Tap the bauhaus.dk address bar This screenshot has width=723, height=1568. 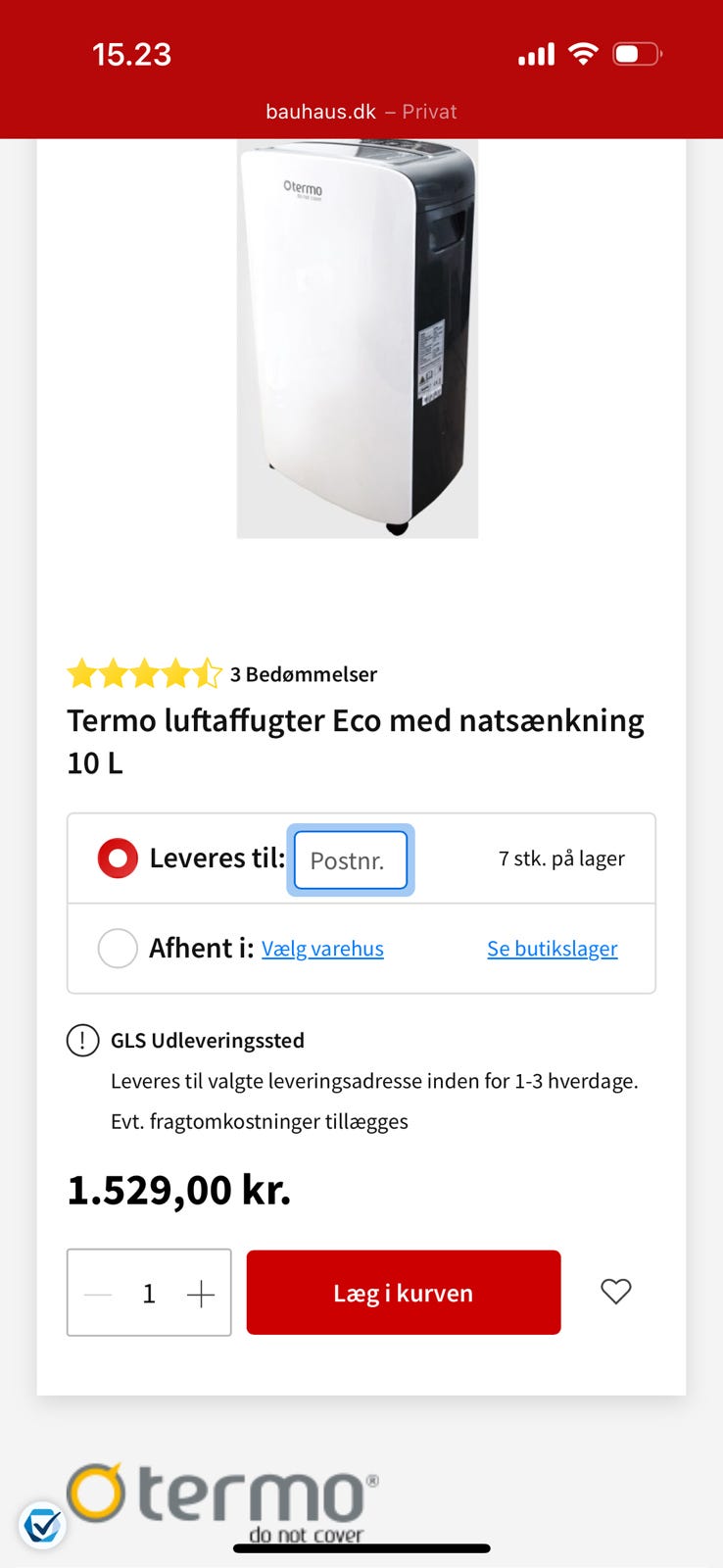tap(361, 112)
